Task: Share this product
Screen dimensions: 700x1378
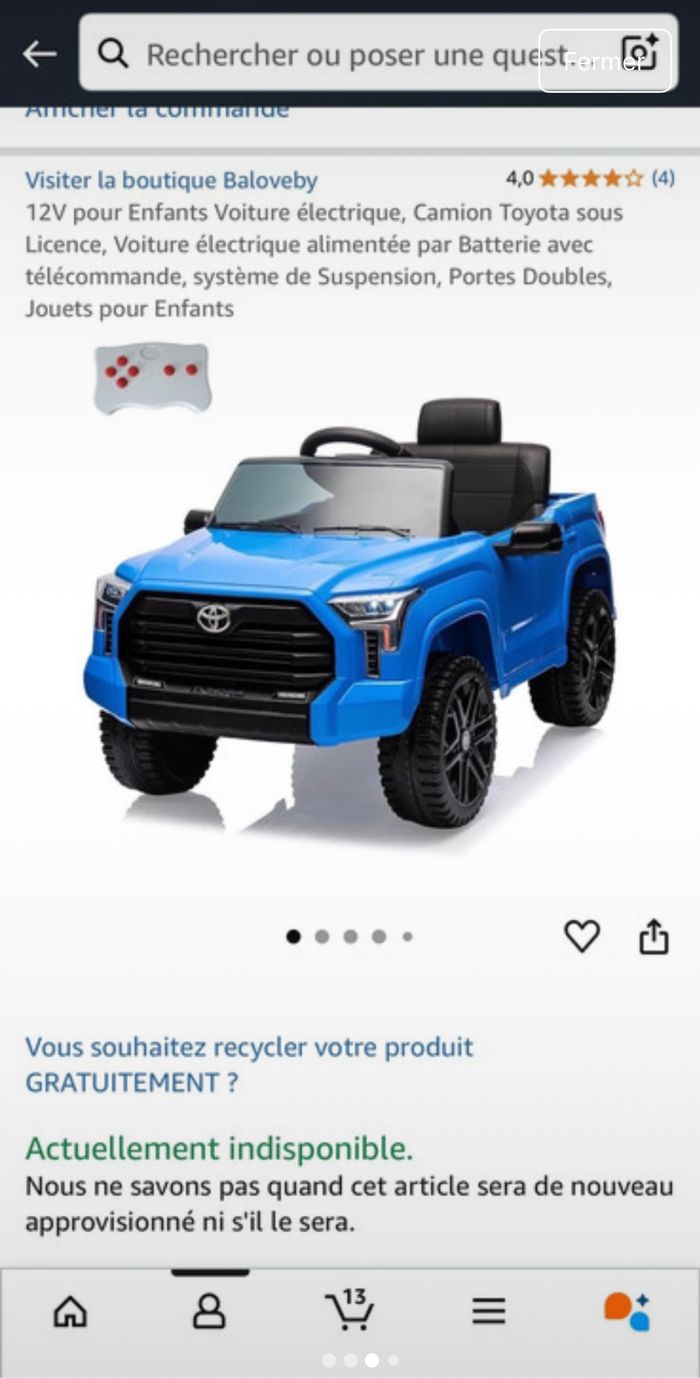Action: pos(654,937)
